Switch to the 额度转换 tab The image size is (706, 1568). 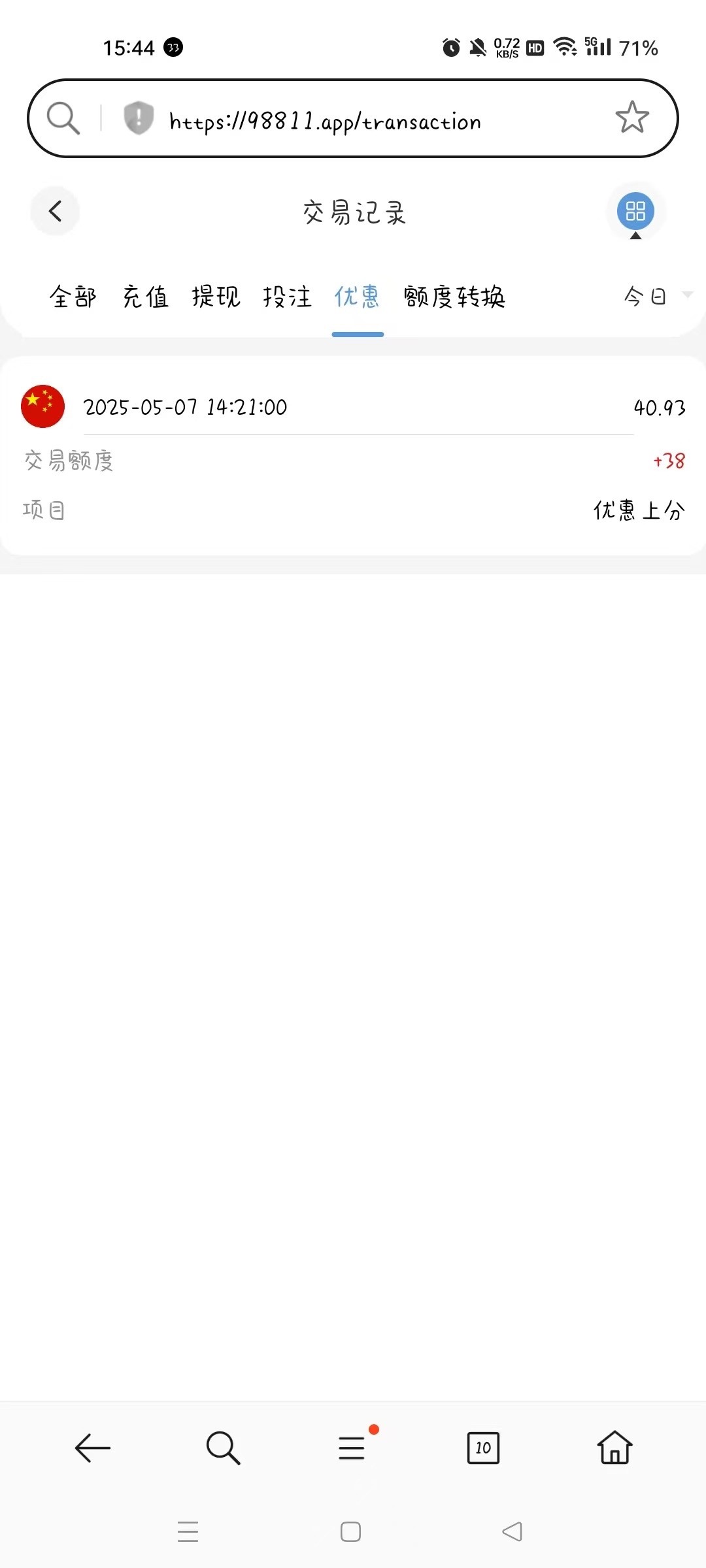coord(455,297)
